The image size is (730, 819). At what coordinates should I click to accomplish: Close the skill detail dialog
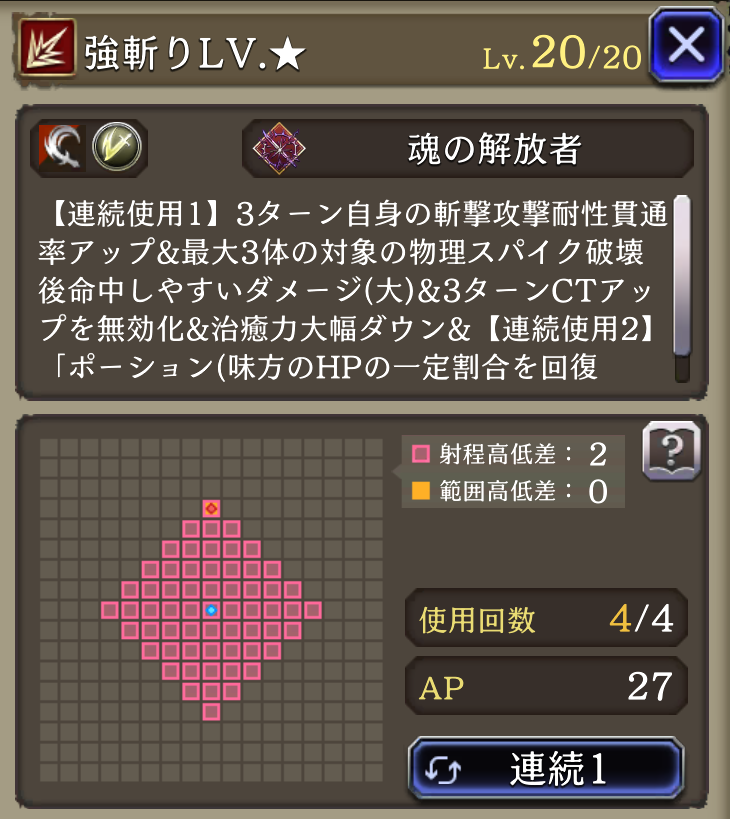(685, 47)
